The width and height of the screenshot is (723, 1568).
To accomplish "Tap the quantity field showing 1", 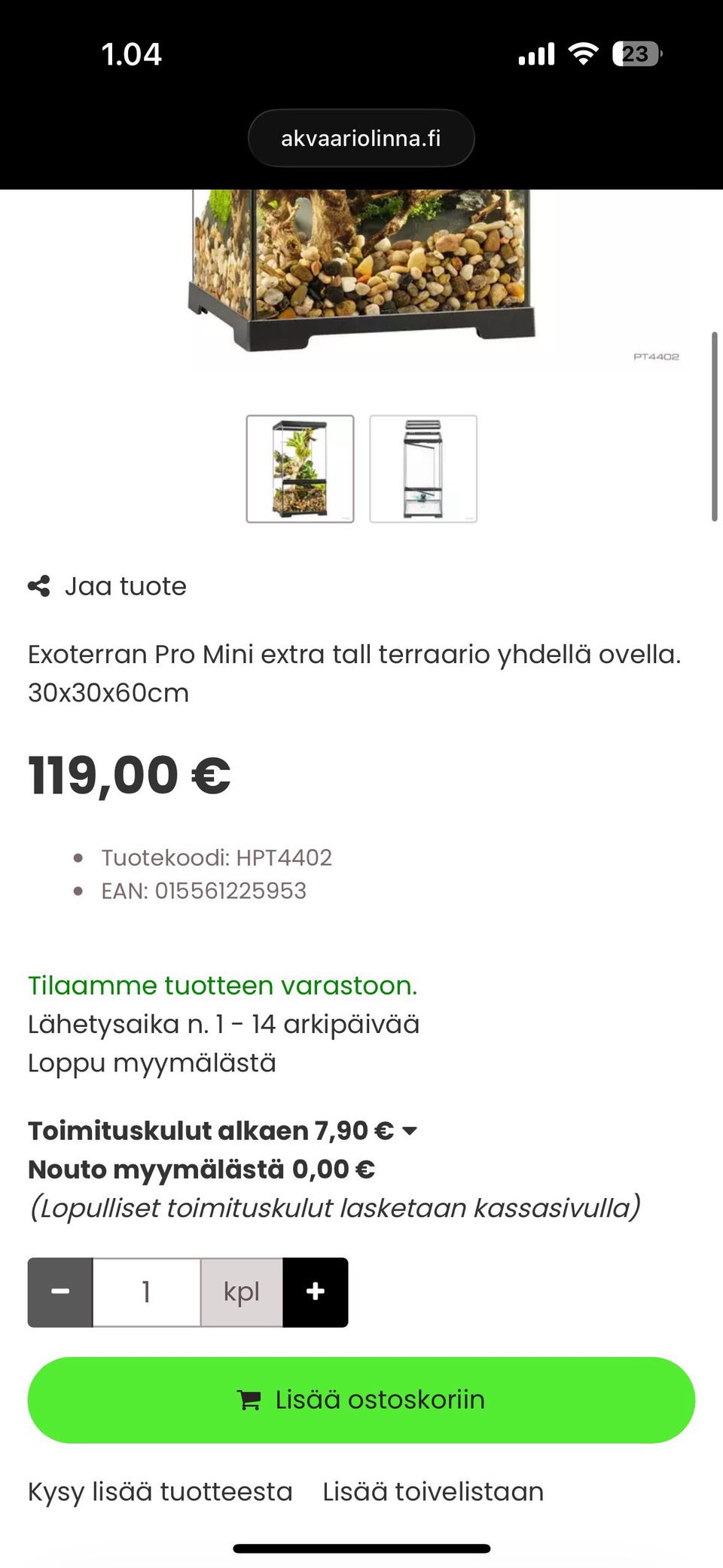I will [146, 1292].
